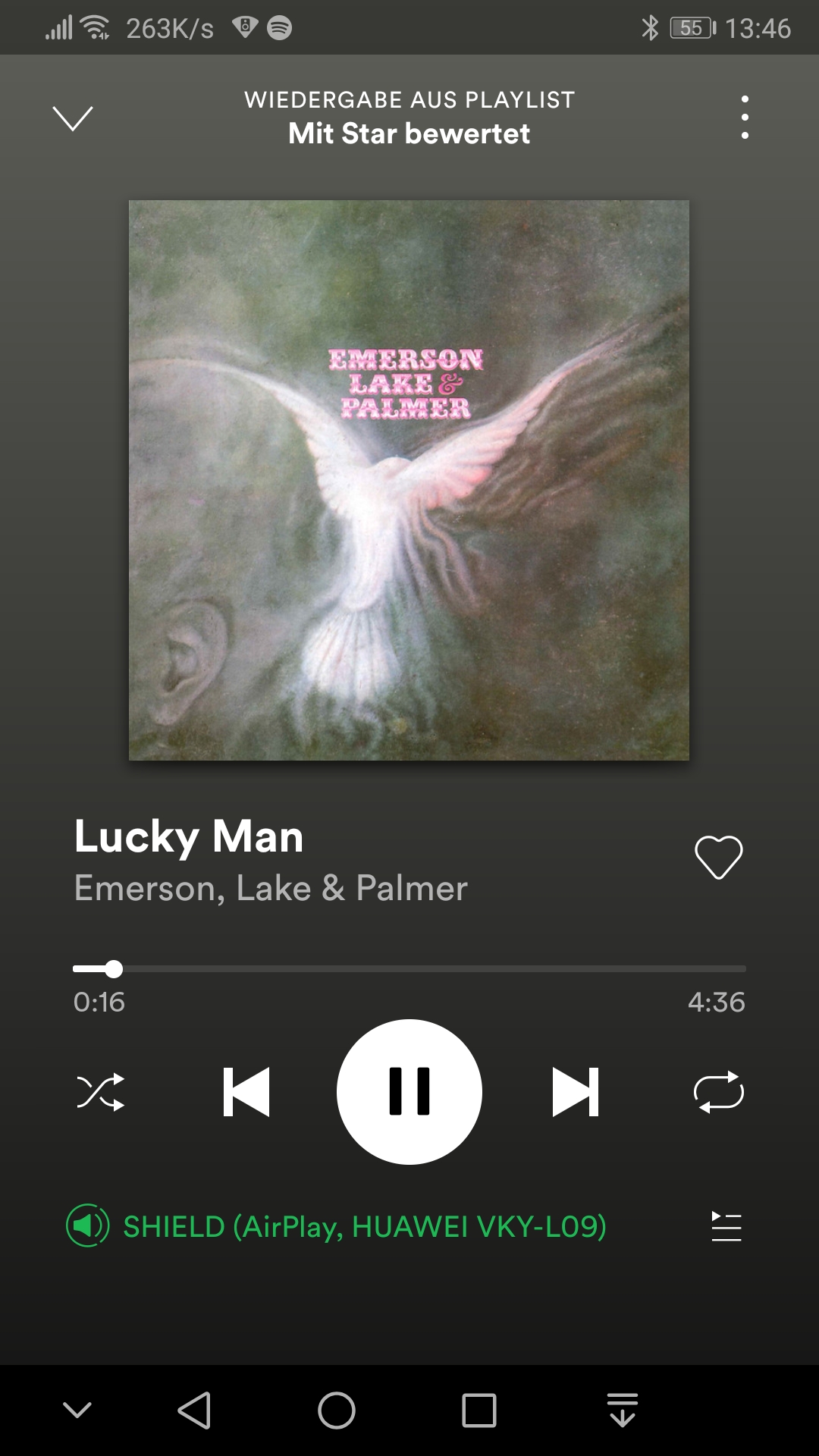Open the play queue
This screenshot has height=1456, width=819.
726,1226
